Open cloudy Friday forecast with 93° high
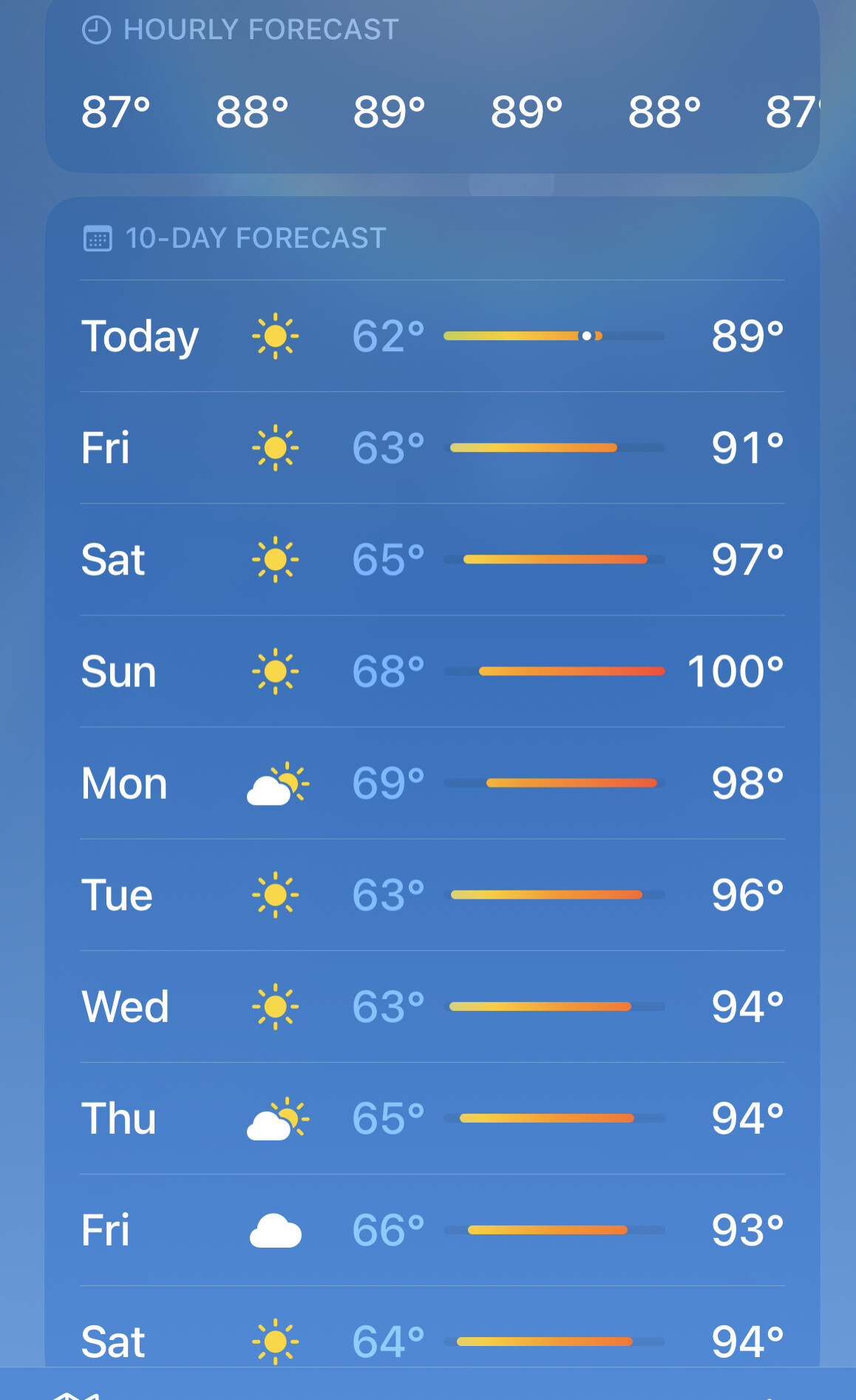 432,1230
